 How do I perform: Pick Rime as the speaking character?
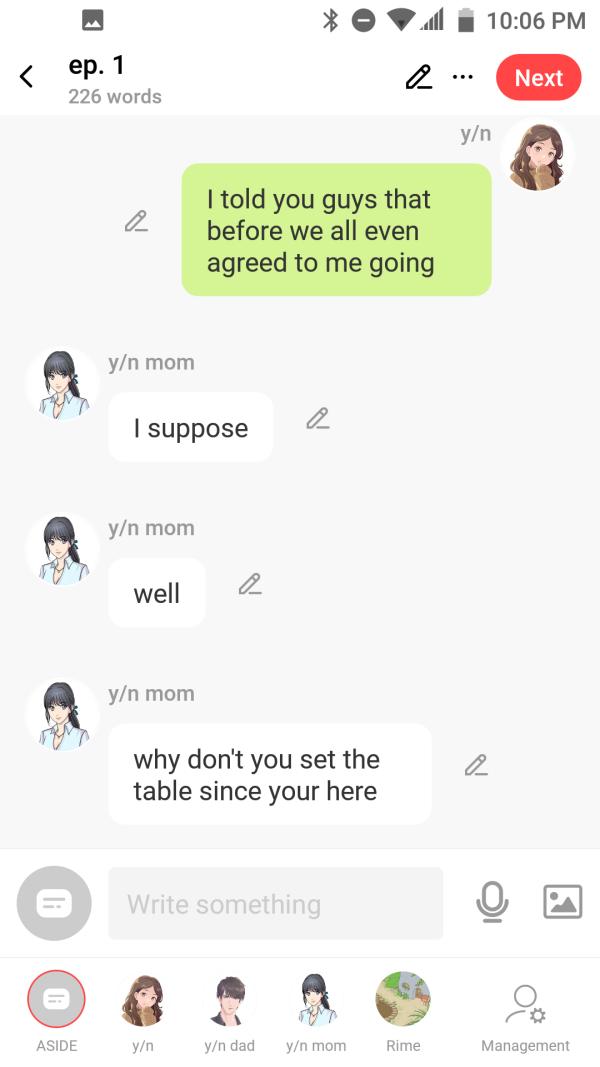[x=403, y=1000]
